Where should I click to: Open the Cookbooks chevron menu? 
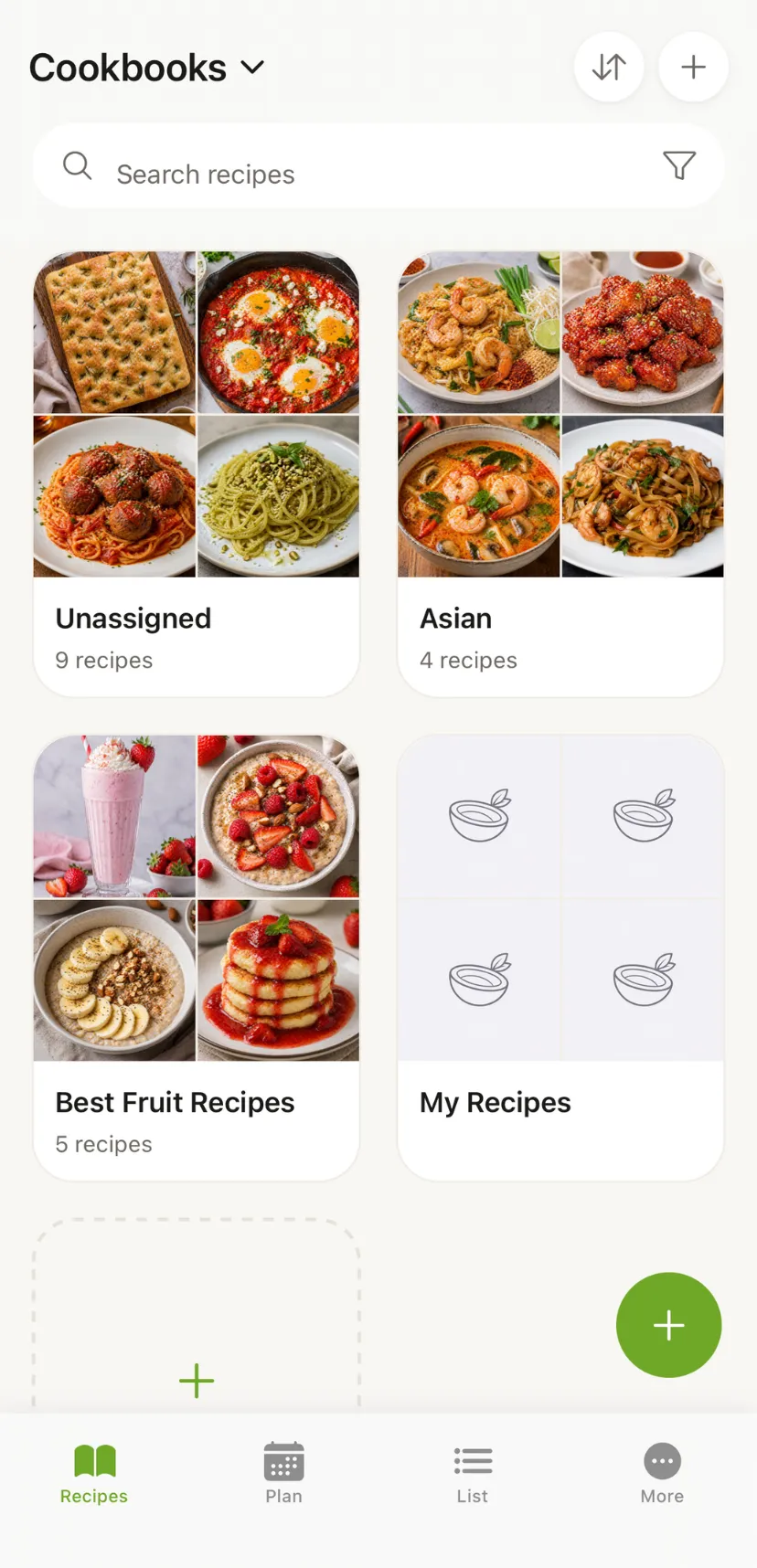click(253, 66)
